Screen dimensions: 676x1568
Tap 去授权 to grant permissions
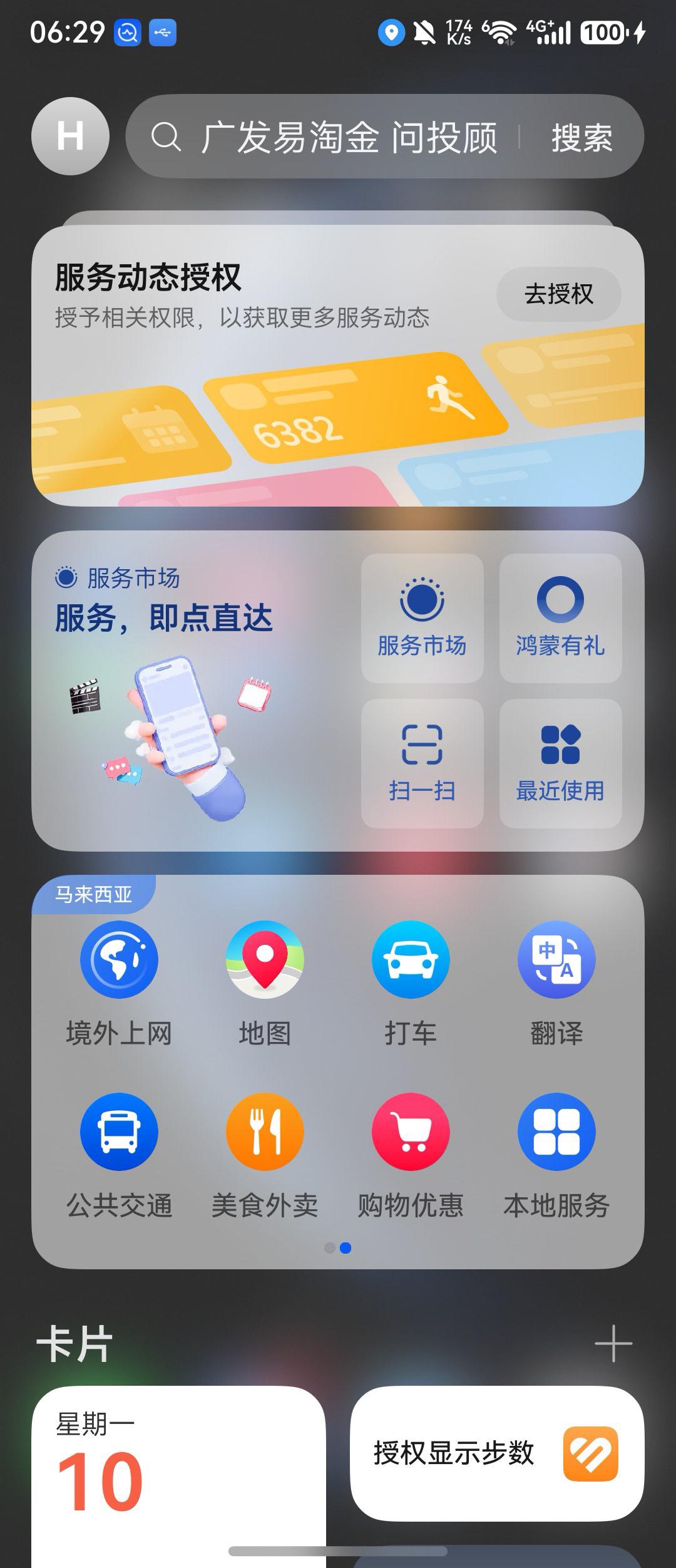[558, 294]
